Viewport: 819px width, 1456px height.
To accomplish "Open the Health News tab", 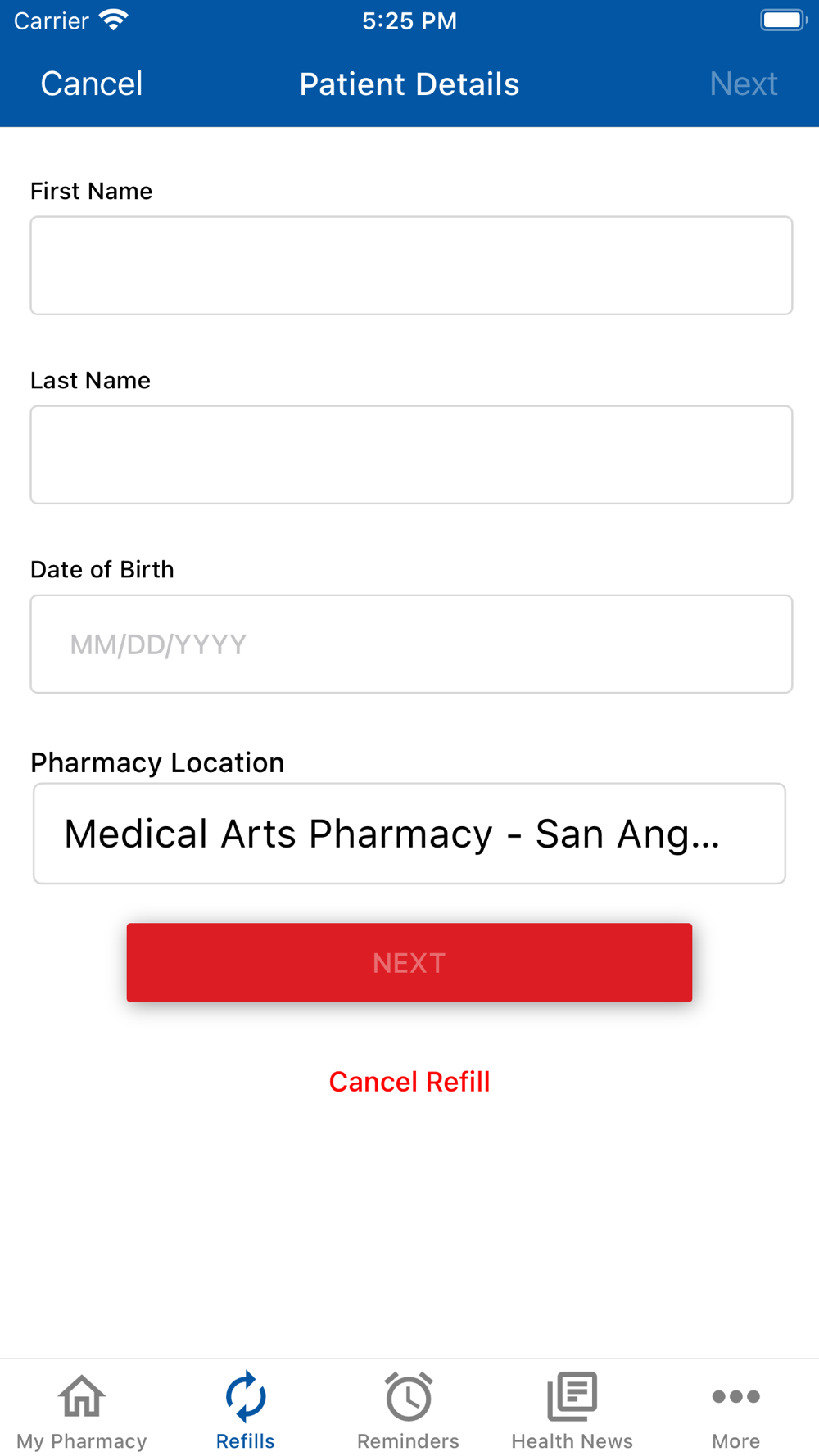I will click(x=572, y=1410).
